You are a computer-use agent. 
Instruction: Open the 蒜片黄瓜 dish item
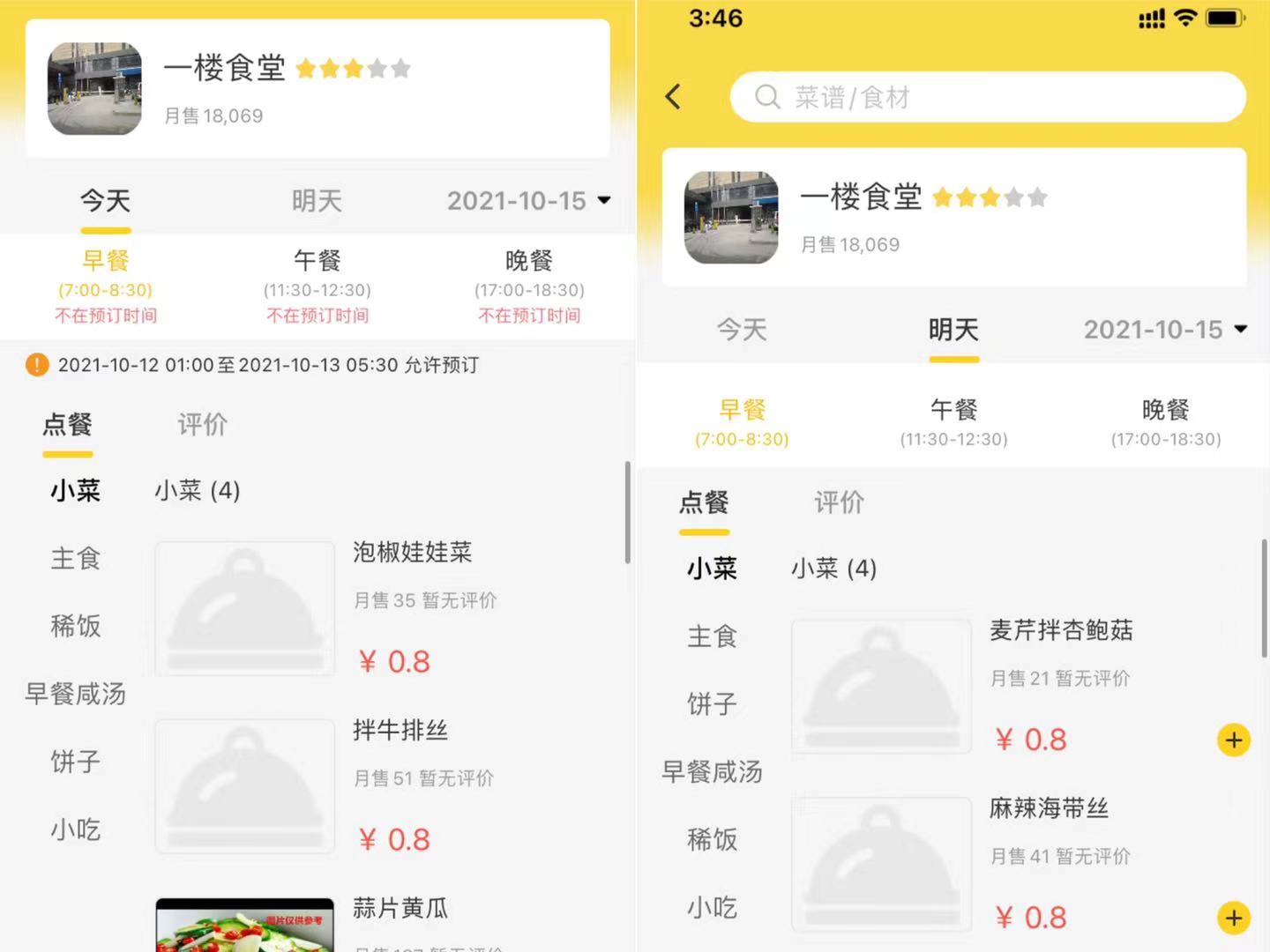(x=400, y=908)
